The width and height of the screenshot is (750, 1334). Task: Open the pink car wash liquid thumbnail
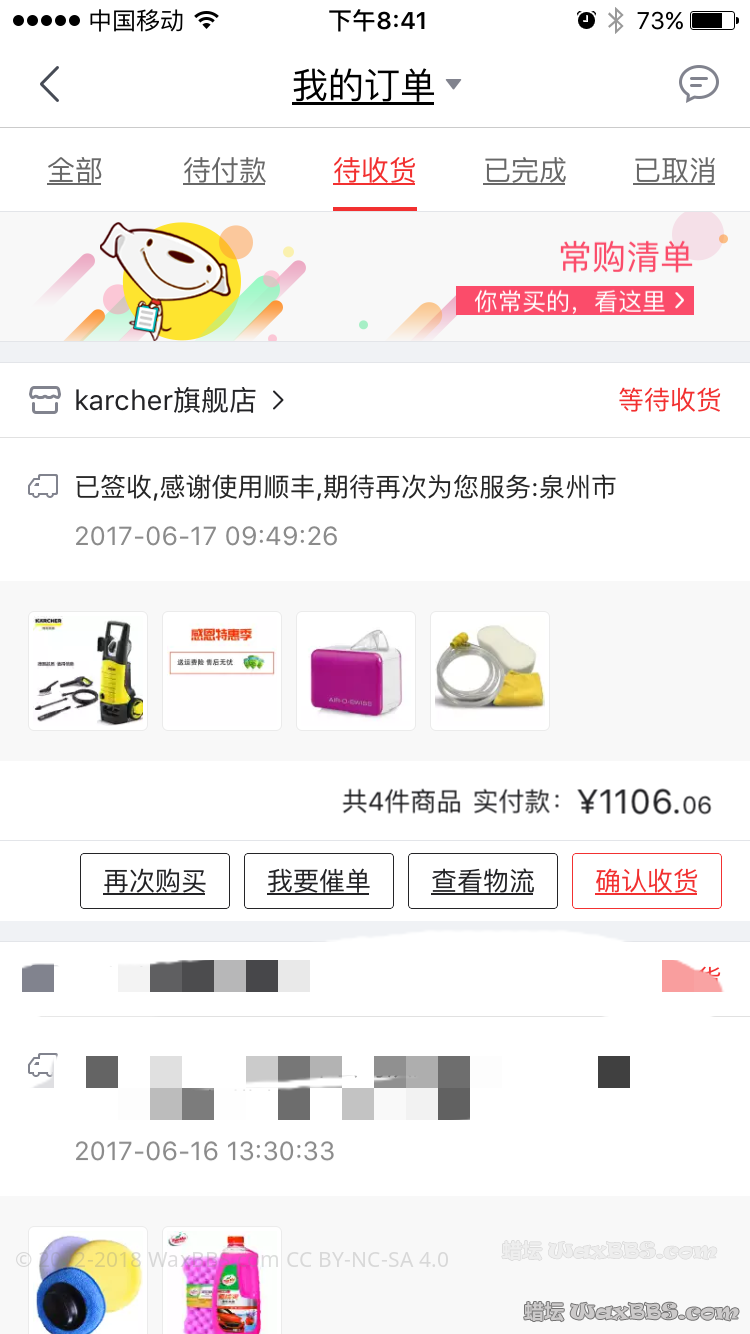222,1281
